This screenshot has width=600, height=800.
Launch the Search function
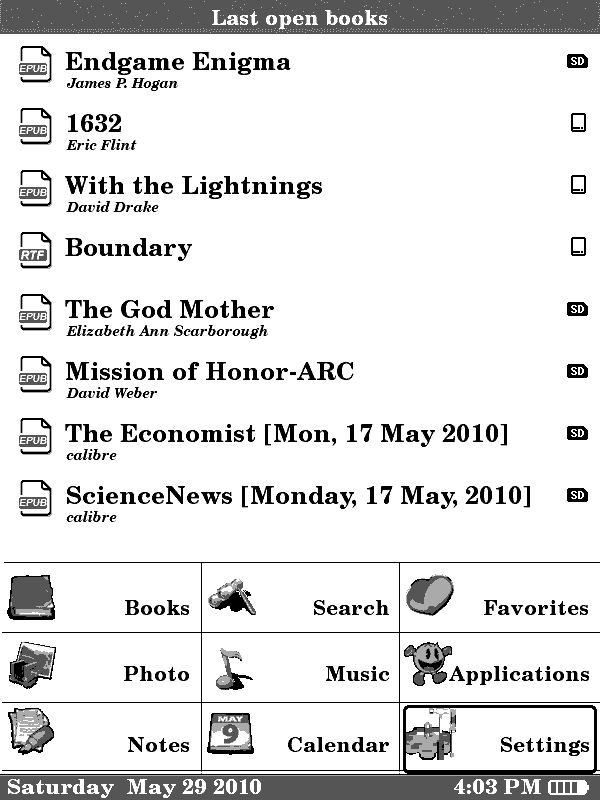[x=300, y=598]
